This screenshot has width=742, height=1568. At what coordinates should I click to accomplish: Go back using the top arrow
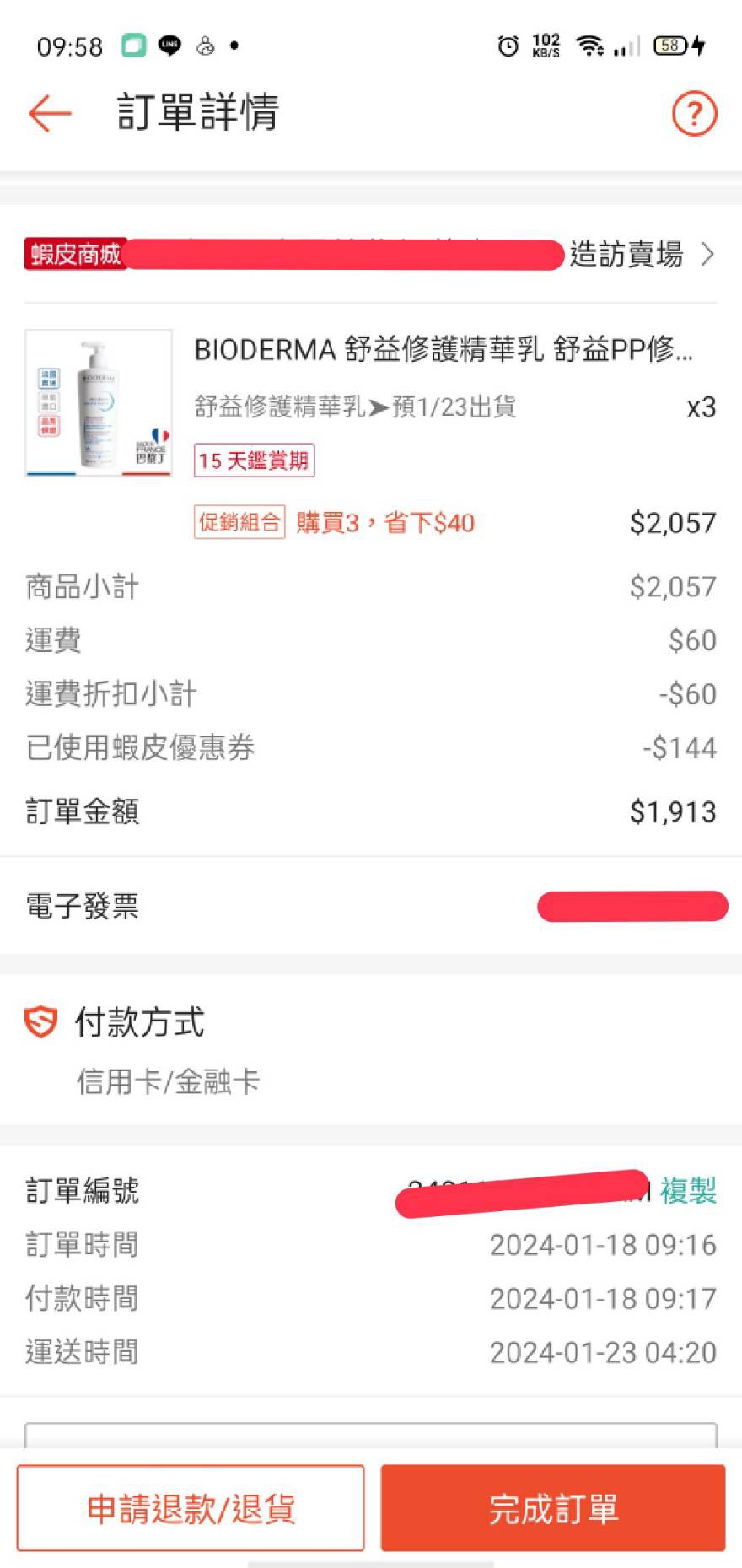tap(50, 114)
